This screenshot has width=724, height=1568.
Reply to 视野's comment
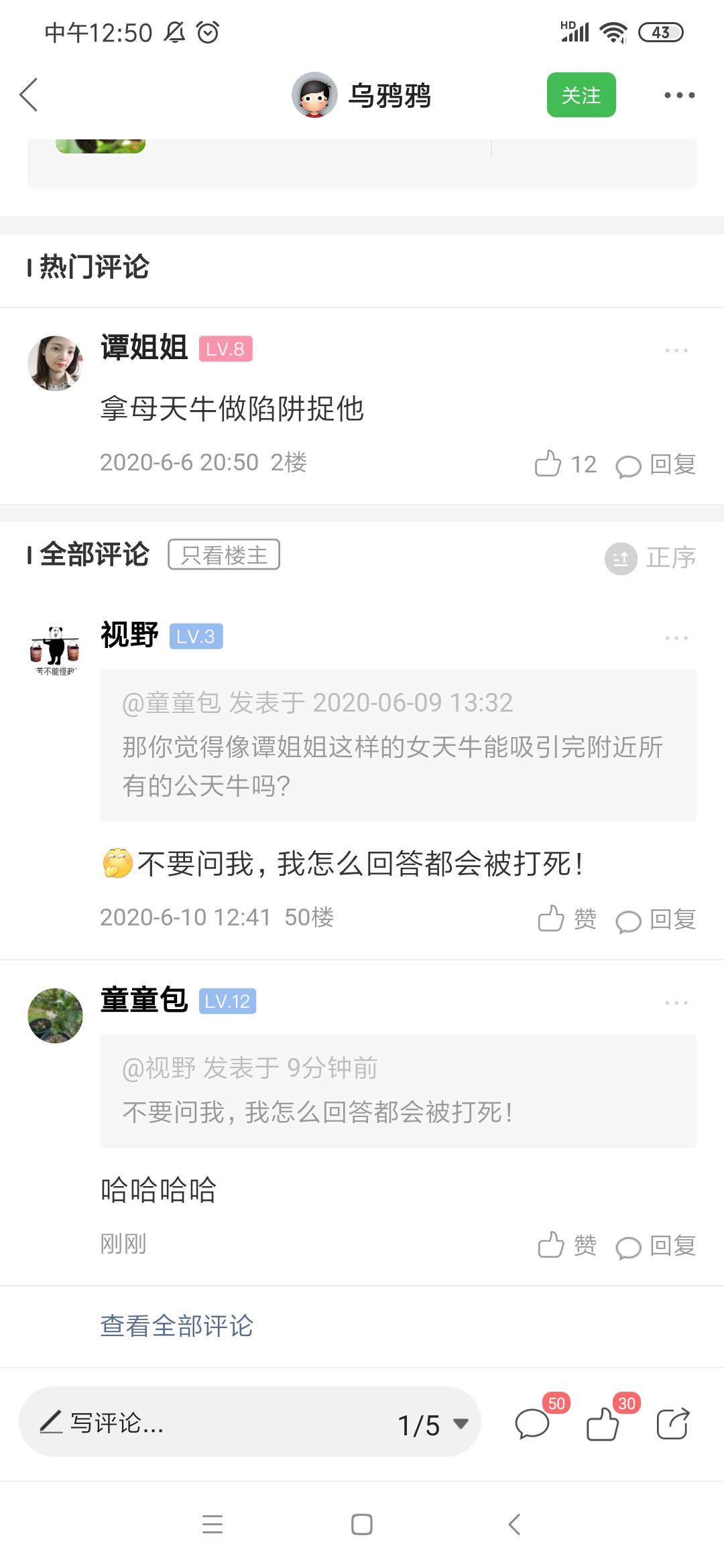(656, 919)
